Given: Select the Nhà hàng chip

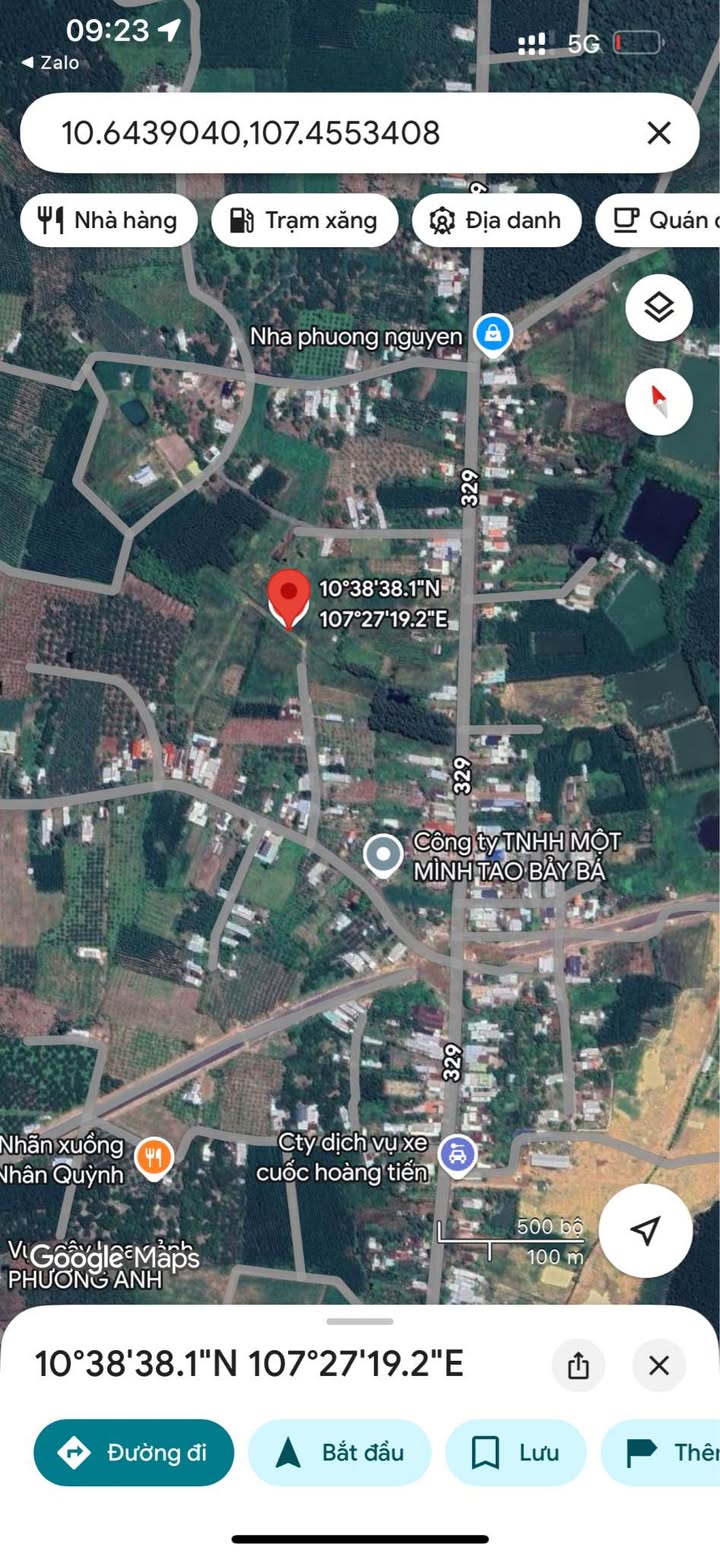Looking at the screenshot, I should (x=107, y=220).
